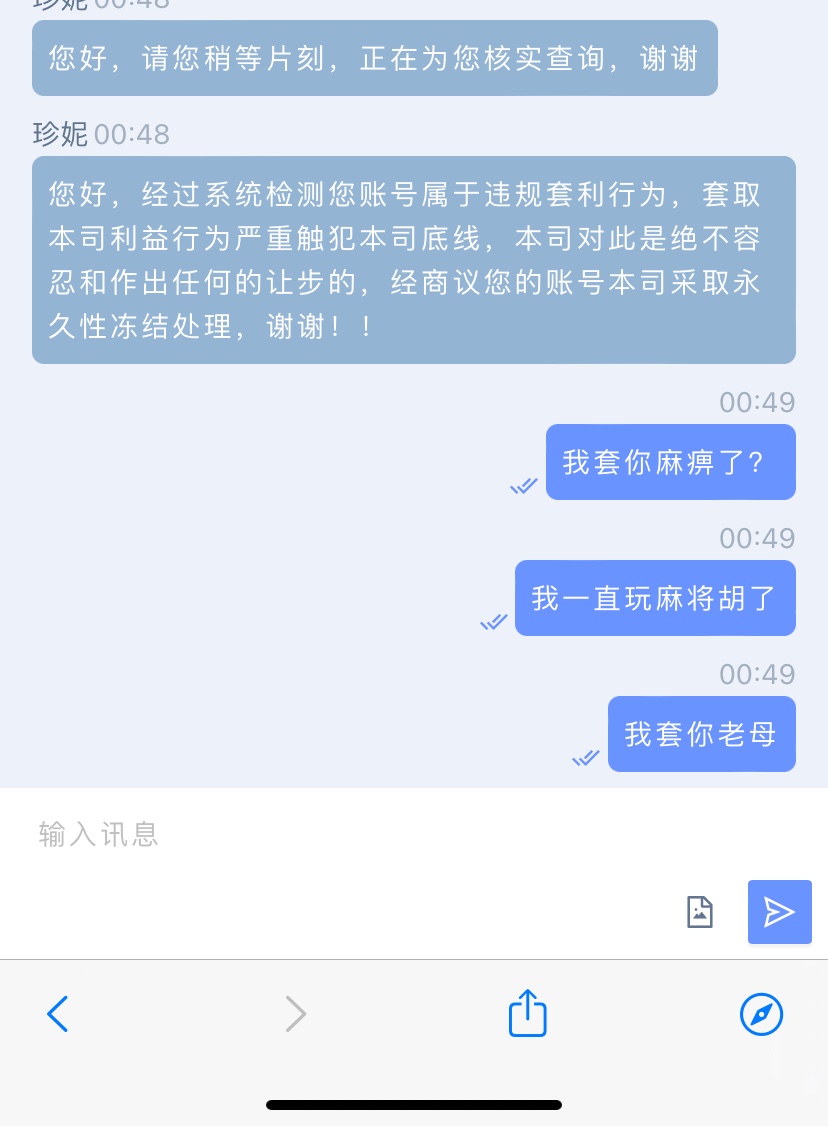
Task: Tap the read receipt beside '我一直玩麻将胡了'
Action: click(494, 622)
